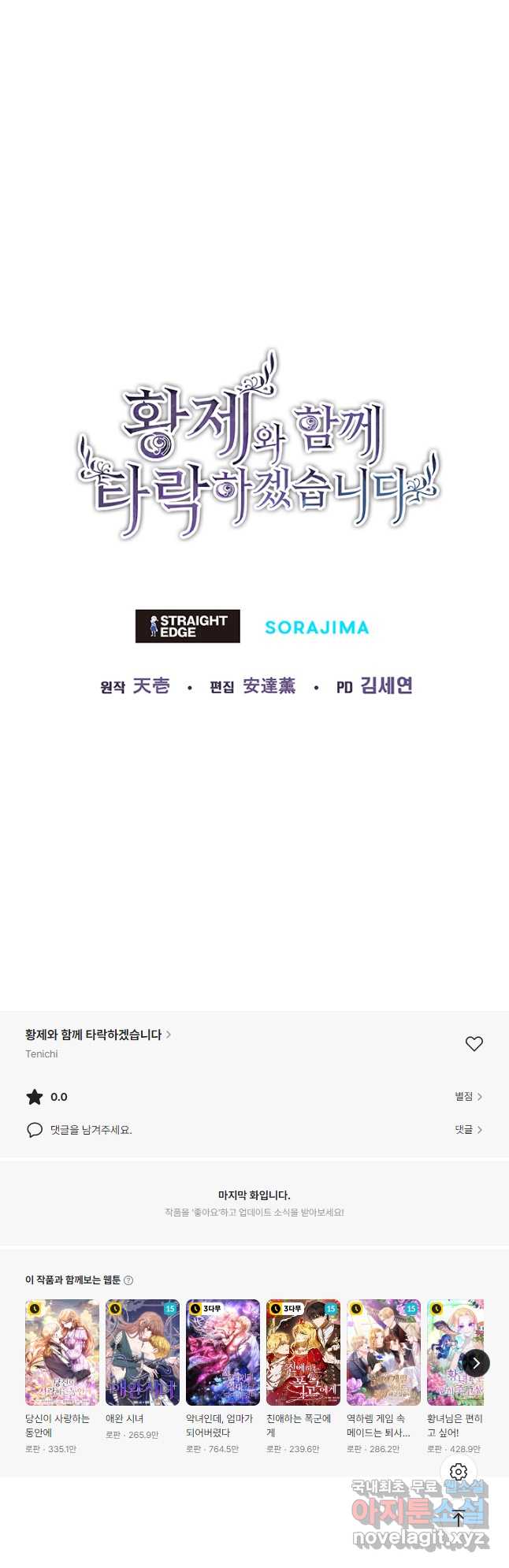Open webtoon 당신이 사랑하는 동안에

click(62, 1352)
